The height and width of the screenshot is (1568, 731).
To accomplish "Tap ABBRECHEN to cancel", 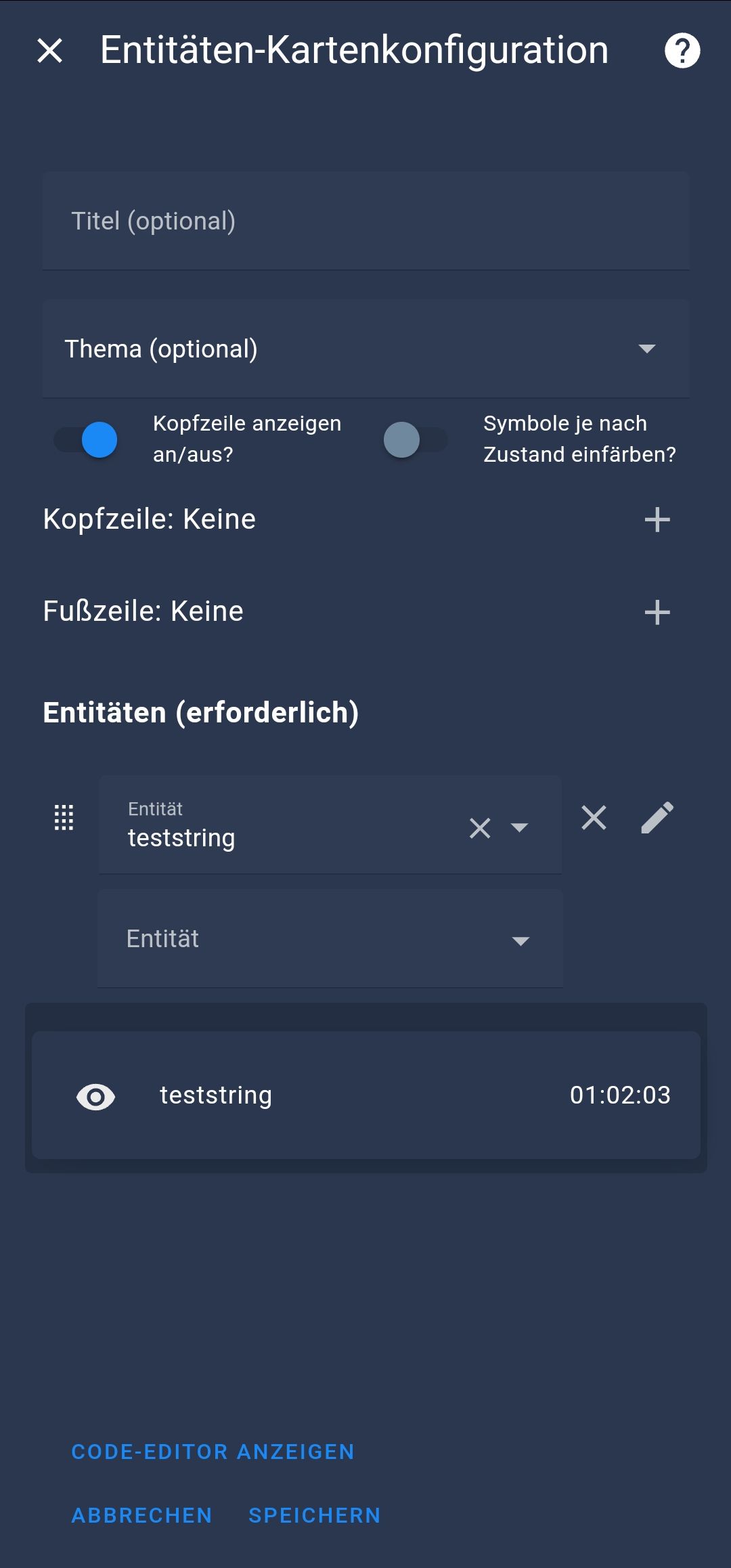I will tap(141, 1515).
